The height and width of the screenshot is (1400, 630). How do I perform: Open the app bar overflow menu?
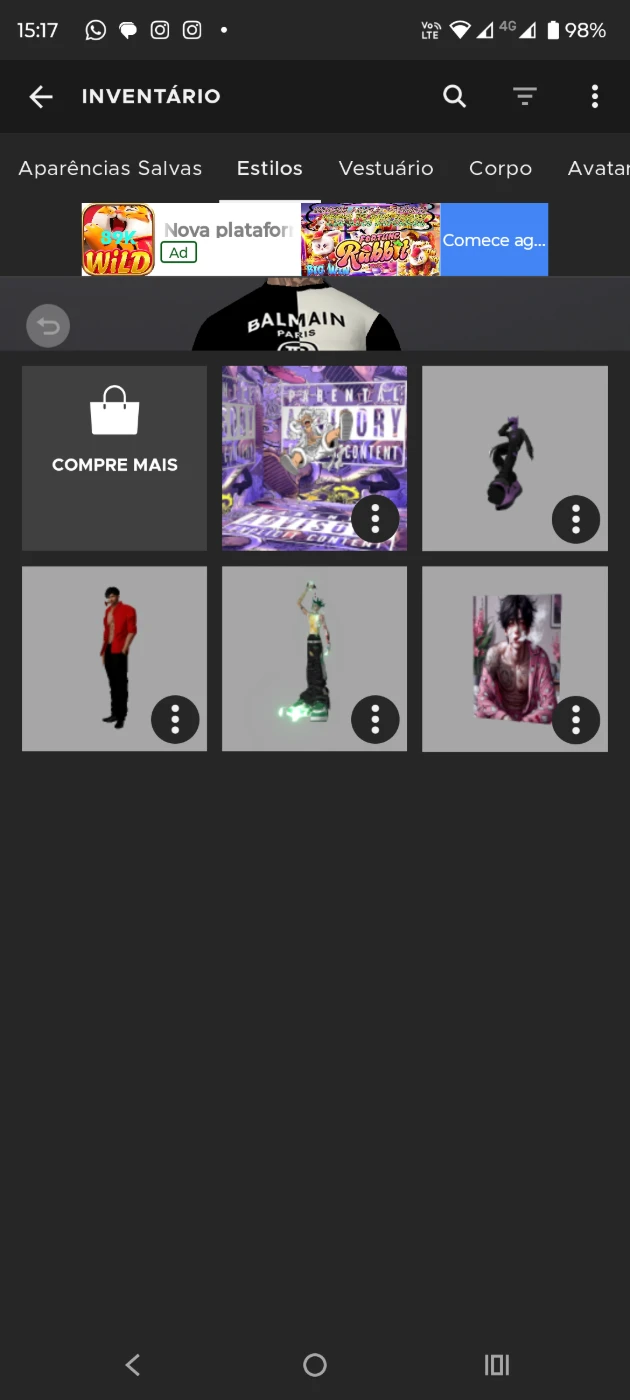[x=595, y=97]
